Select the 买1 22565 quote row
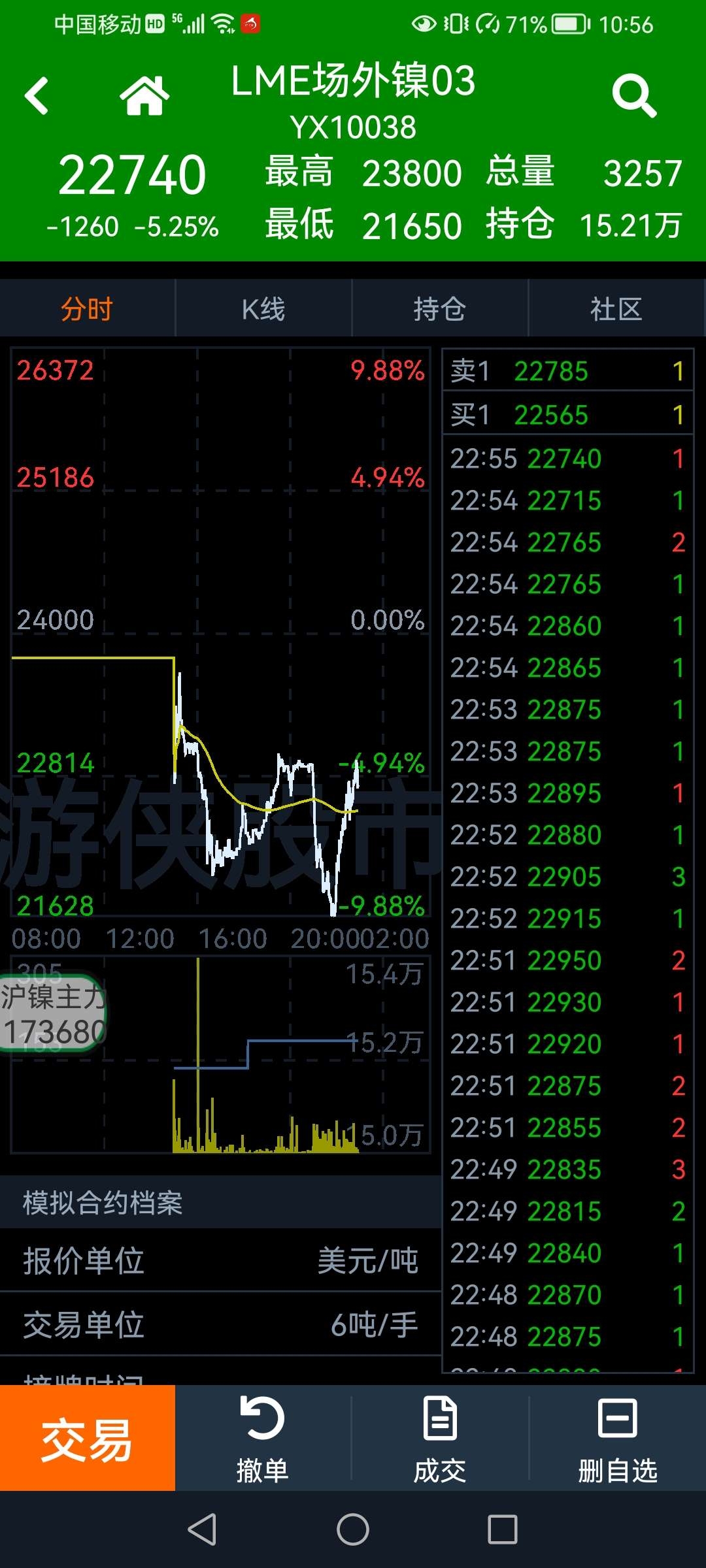706x1568 pixels. 567,414
